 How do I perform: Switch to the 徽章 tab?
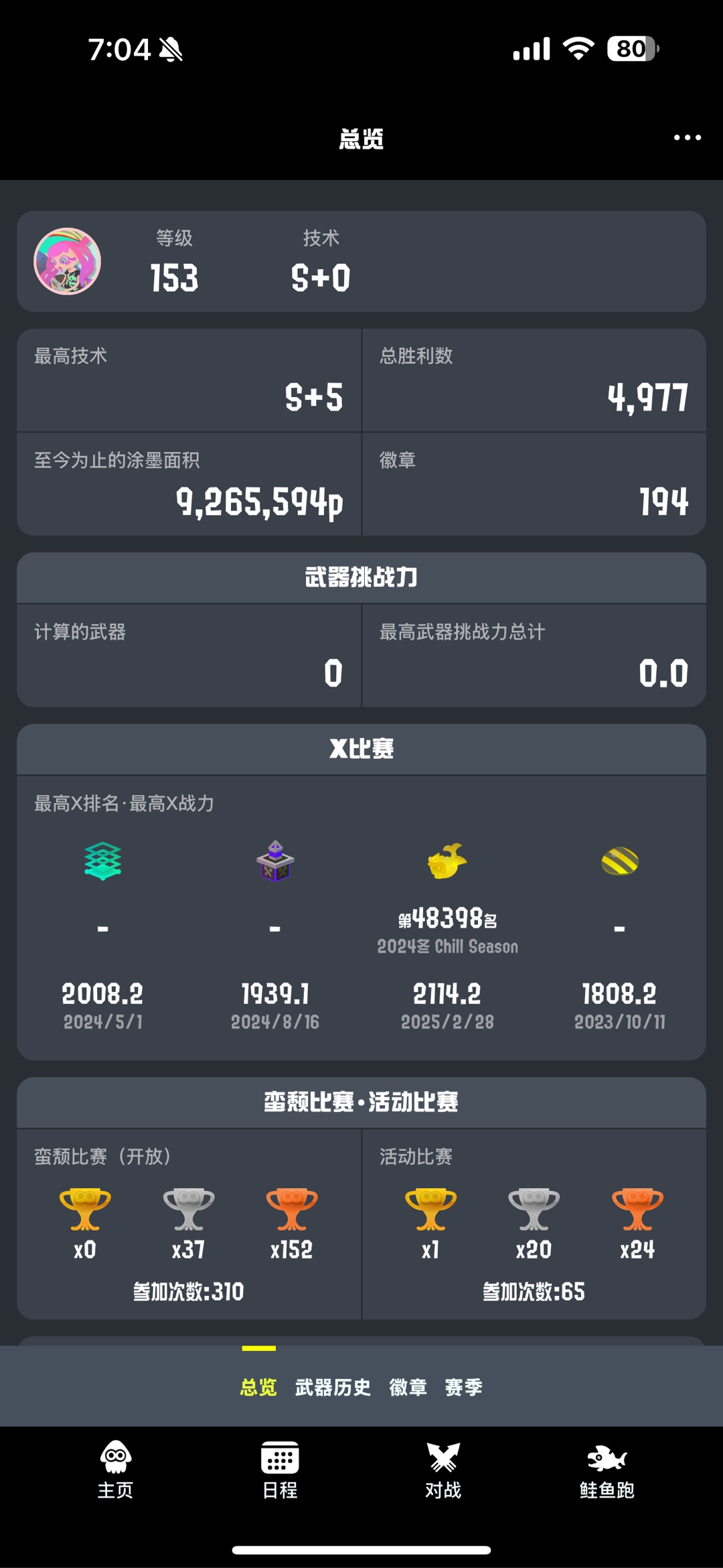pyautogui.click(x=408, y=1386)
